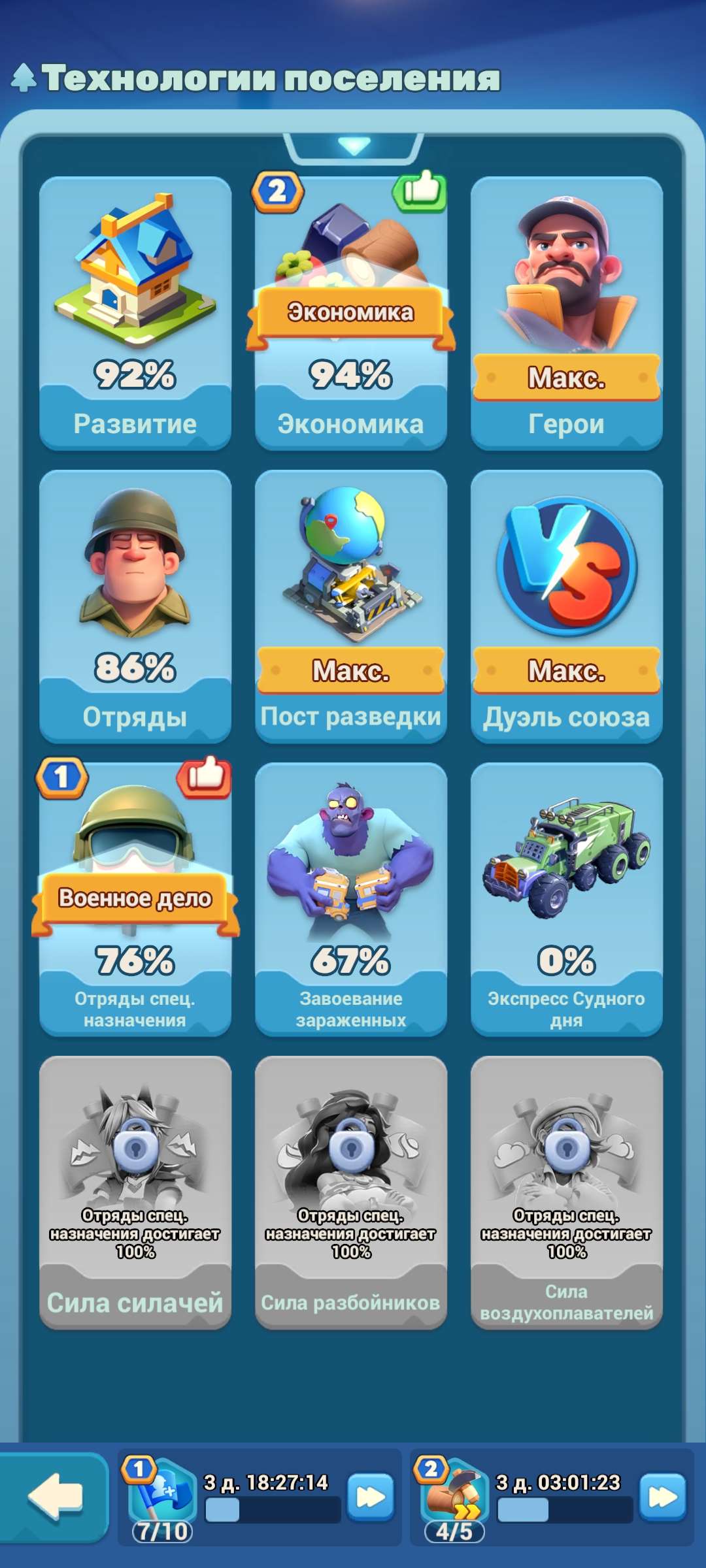Open the Дуэль союза card

tap(567, 606)
